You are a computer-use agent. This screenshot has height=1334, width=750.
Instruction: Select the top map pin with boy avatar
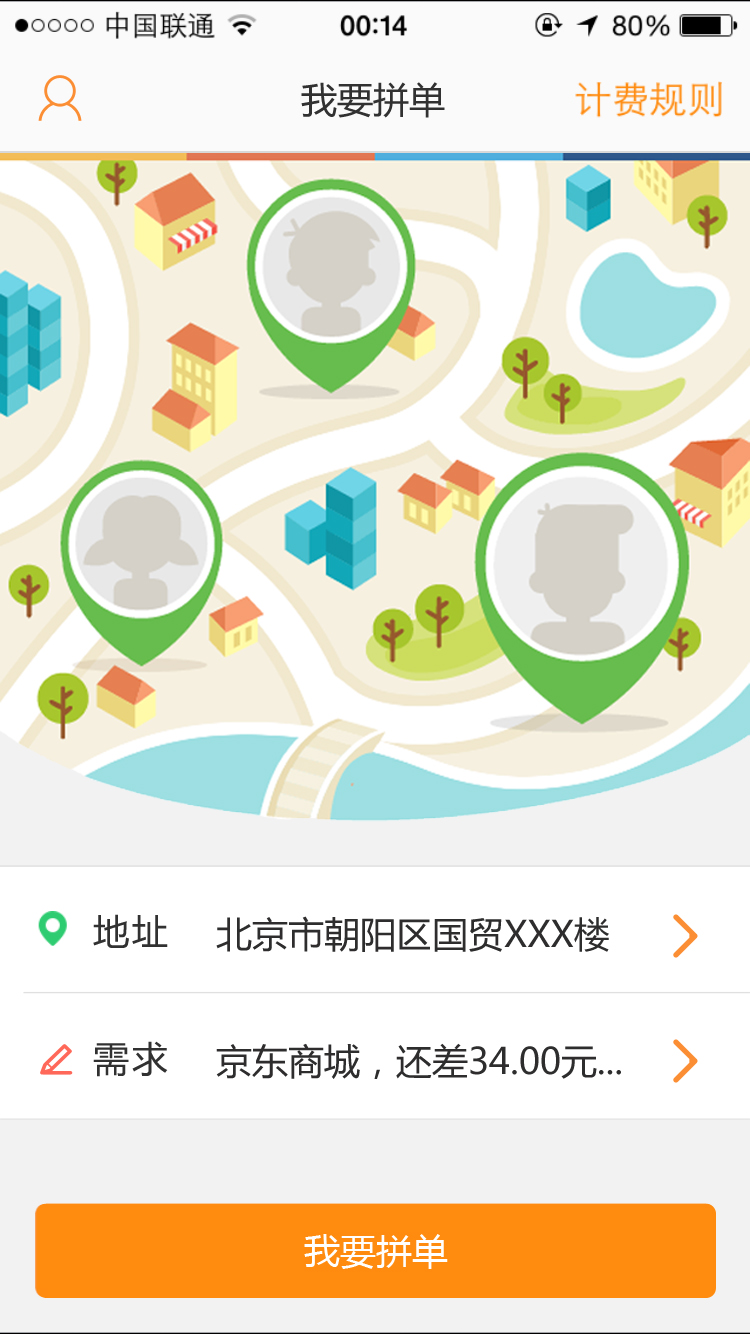coord(335,265)
